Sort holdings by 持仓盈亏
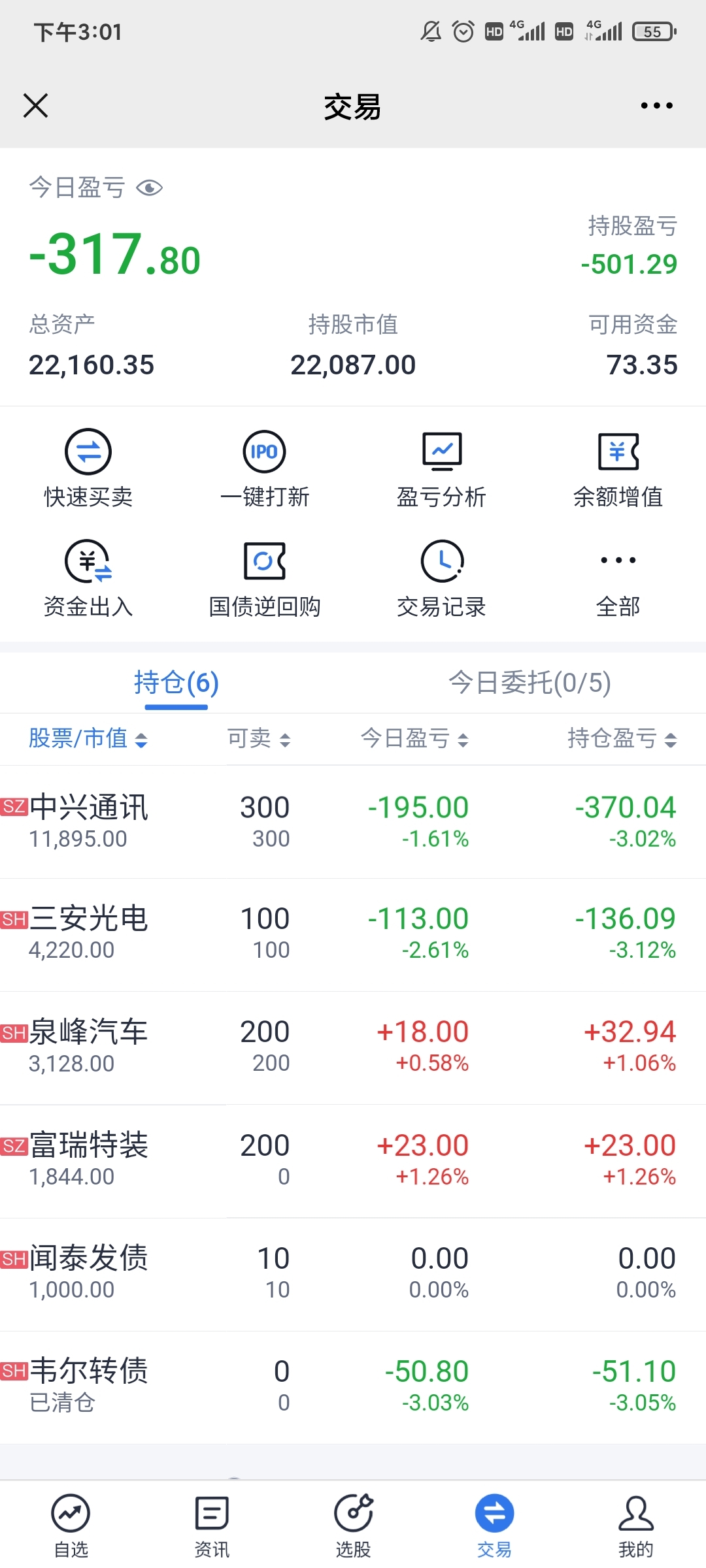Image resolution: width=706 pixels, height=1568 pixels. point(622,739)
